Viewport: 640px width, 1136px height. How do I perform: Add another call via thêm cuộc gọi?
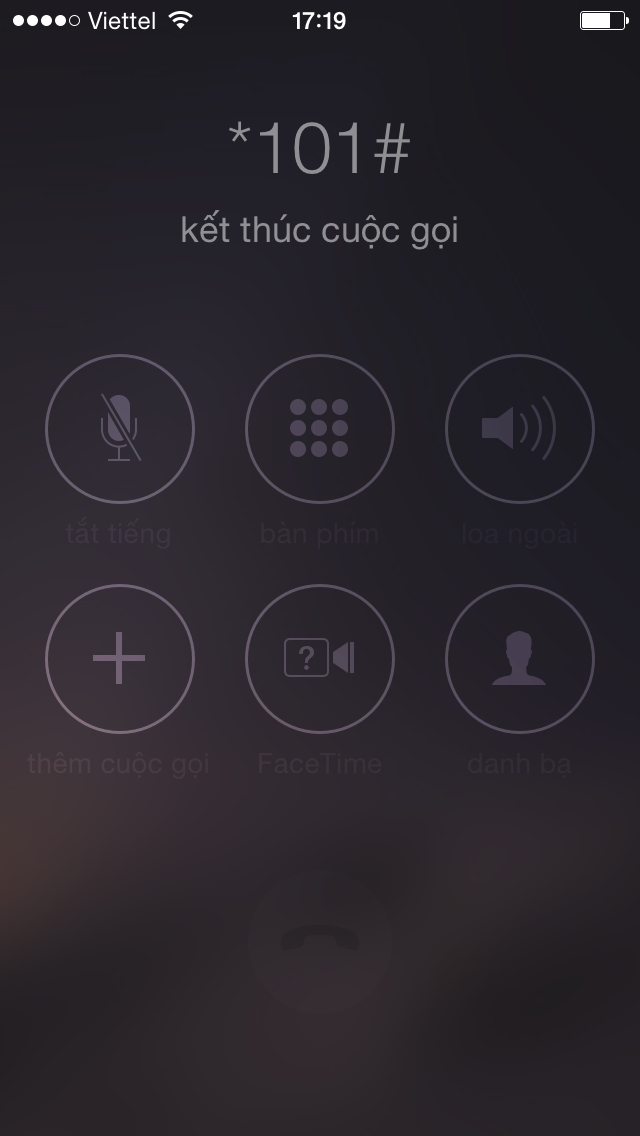click(119, 659)
